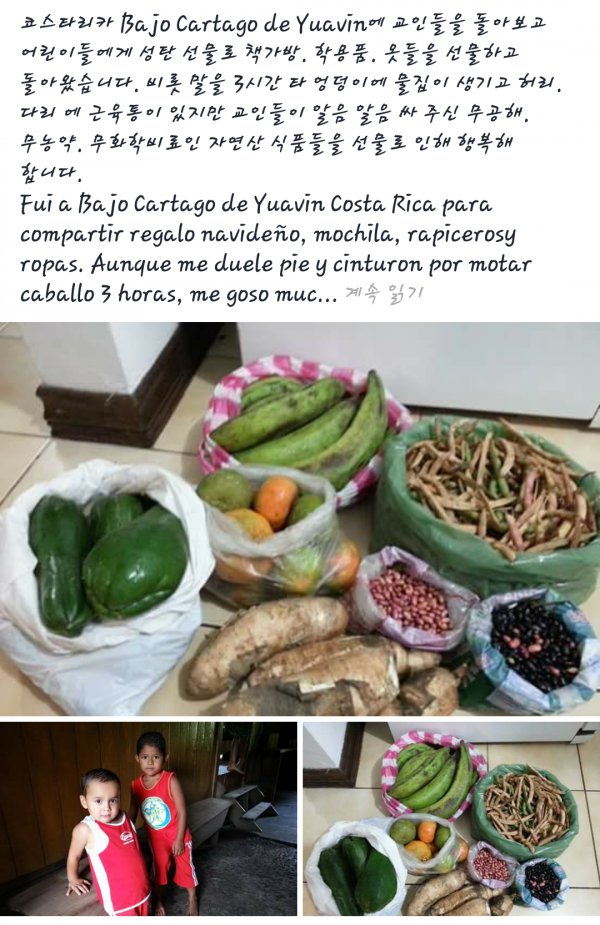Open the small produce photo beside the children
600x925 pixels.
[x=451, y=819]
